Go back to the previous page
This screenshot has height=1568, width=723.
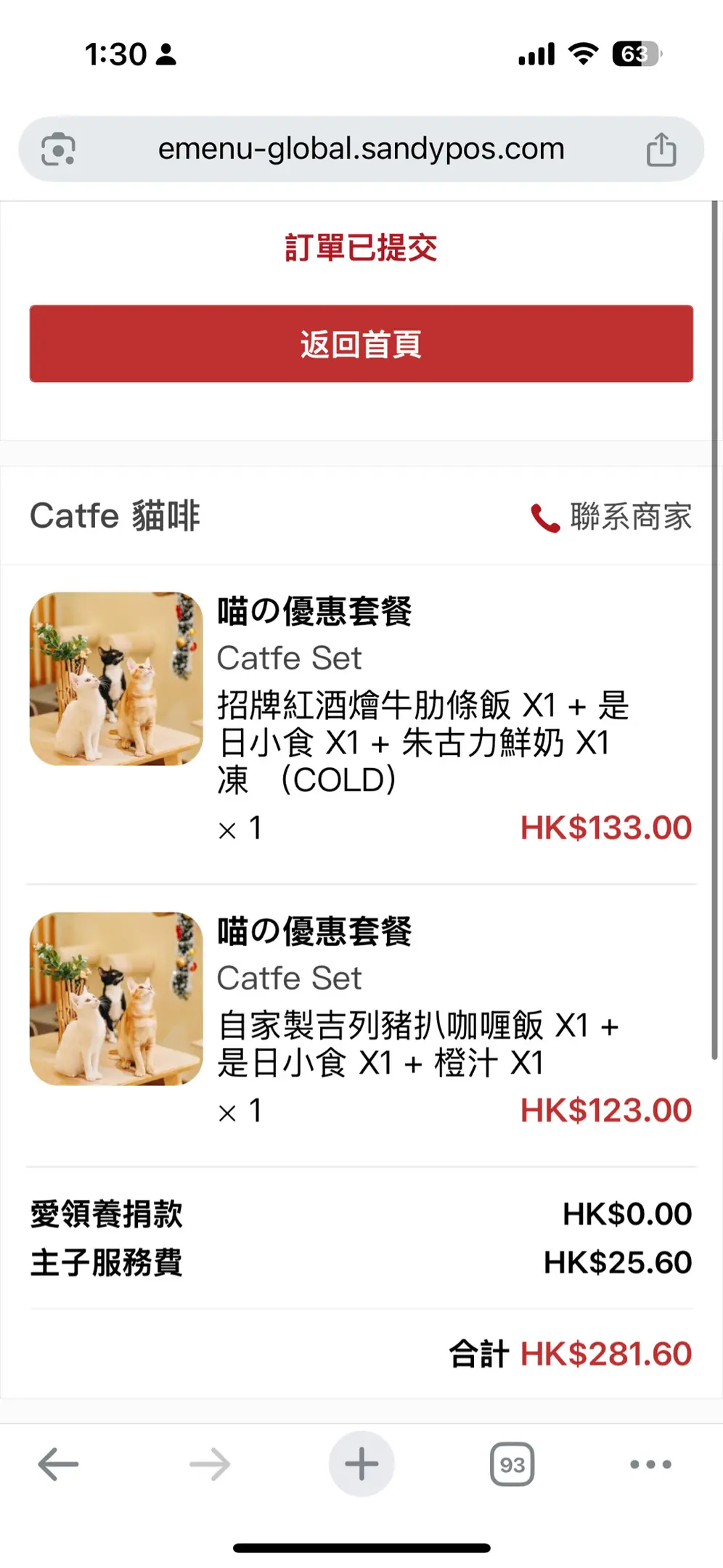click(x=58, y=1464)
